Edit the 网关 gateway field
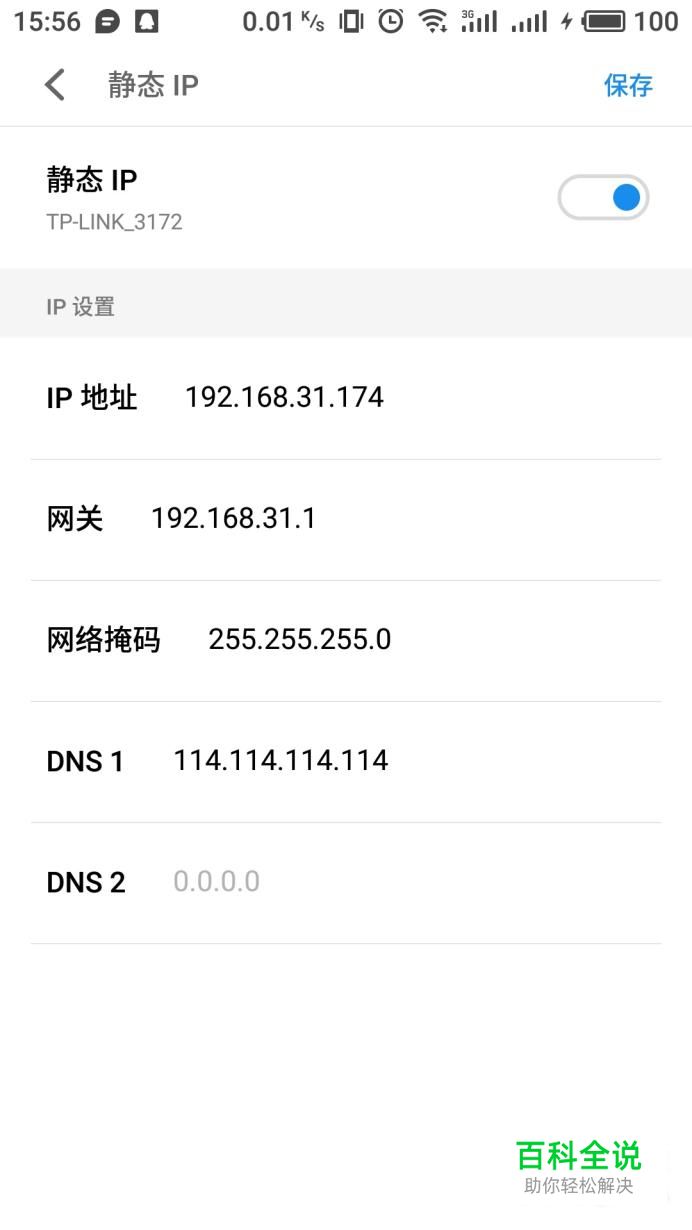The width and height of the screenshot is (692, 1230). point(233,518)
